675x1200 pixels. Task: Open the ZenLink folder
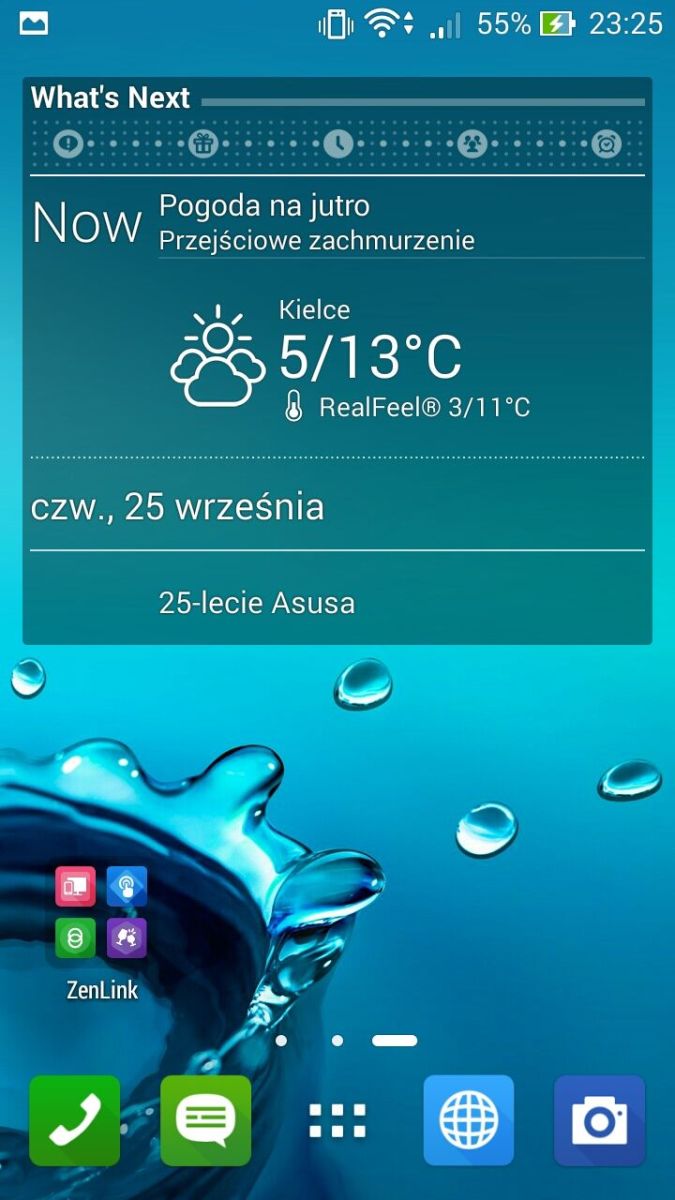101,912
